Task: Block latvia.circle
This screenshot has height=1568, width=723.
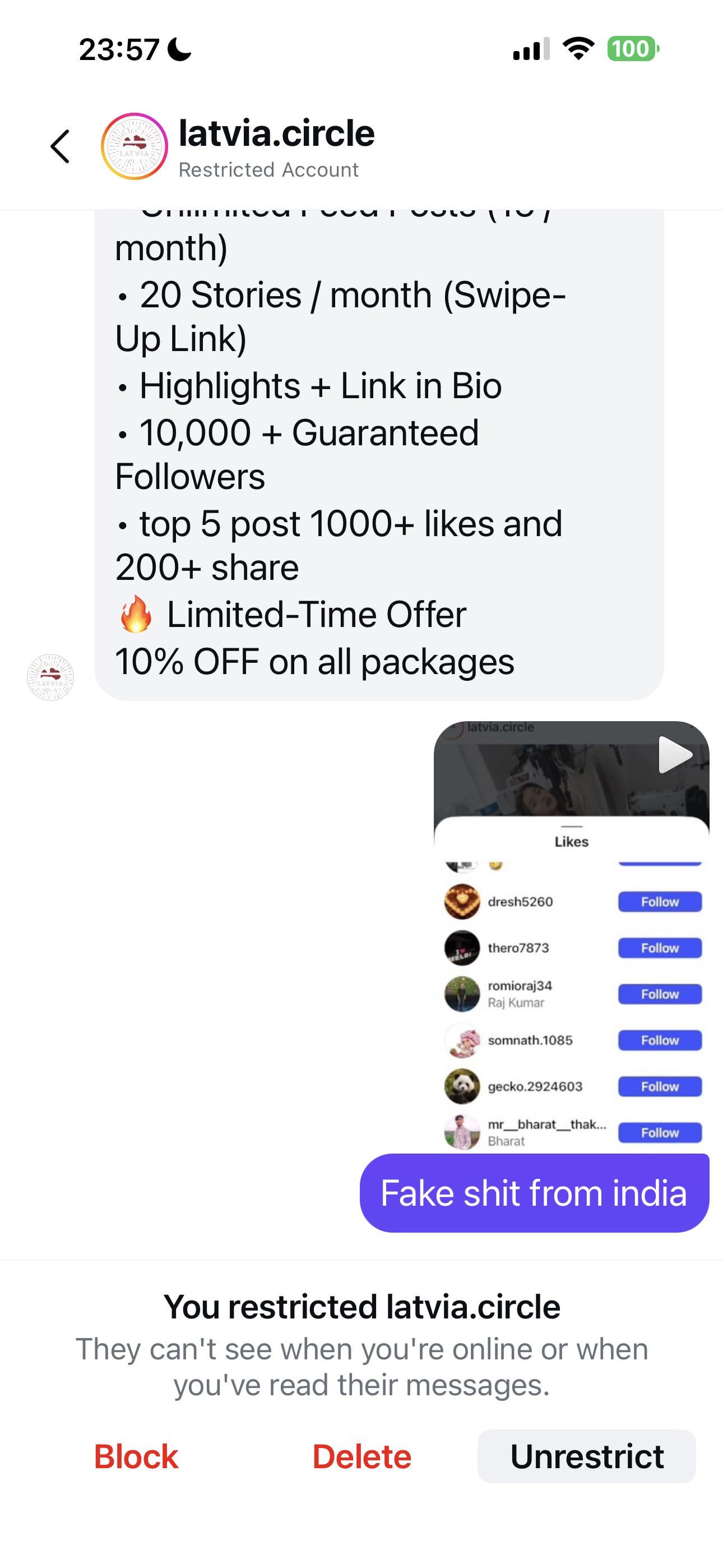Action: coord(136,1456)
